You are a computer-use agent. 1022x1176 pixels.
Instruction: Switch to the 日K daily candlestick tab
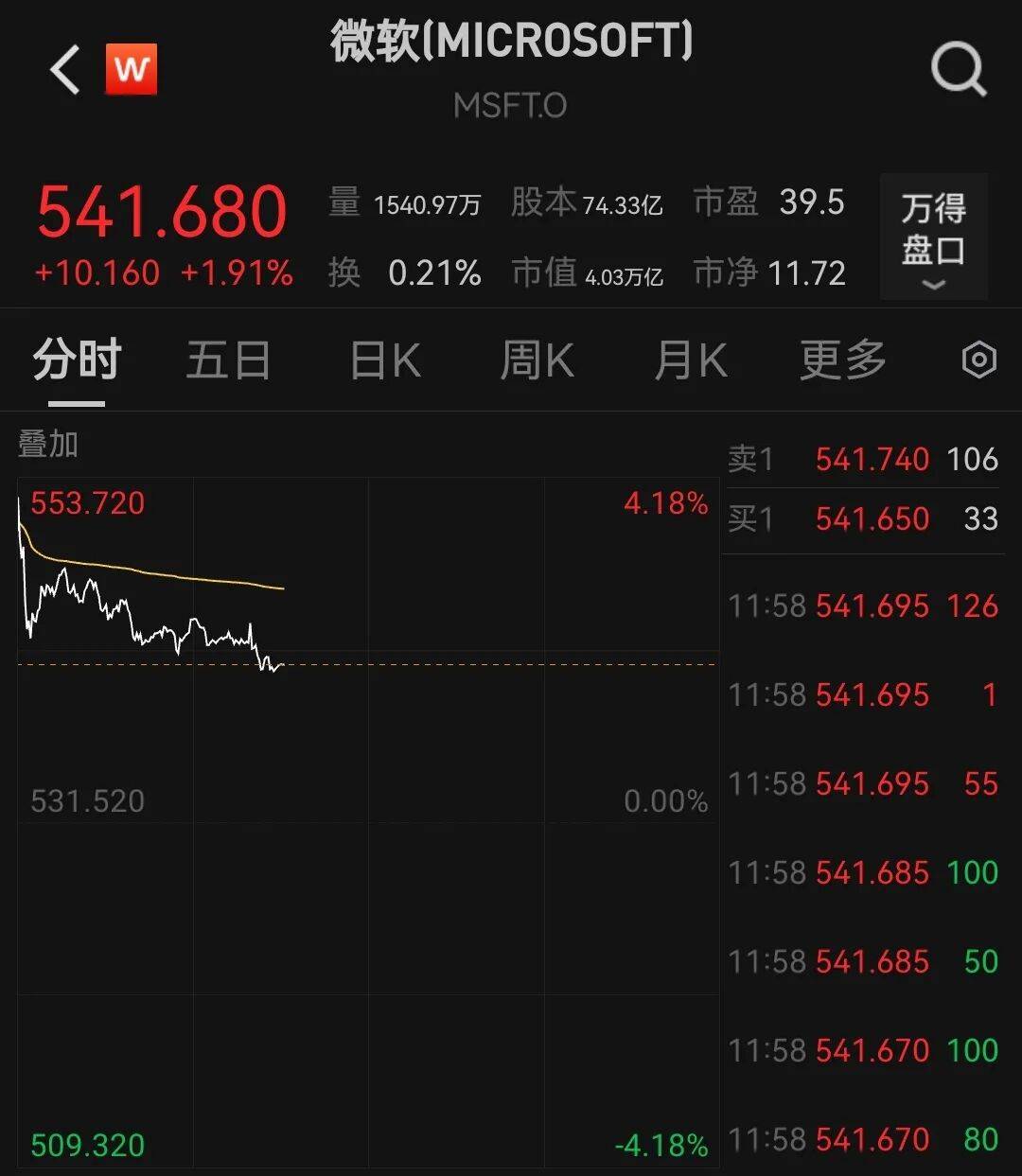click(382, 360)
